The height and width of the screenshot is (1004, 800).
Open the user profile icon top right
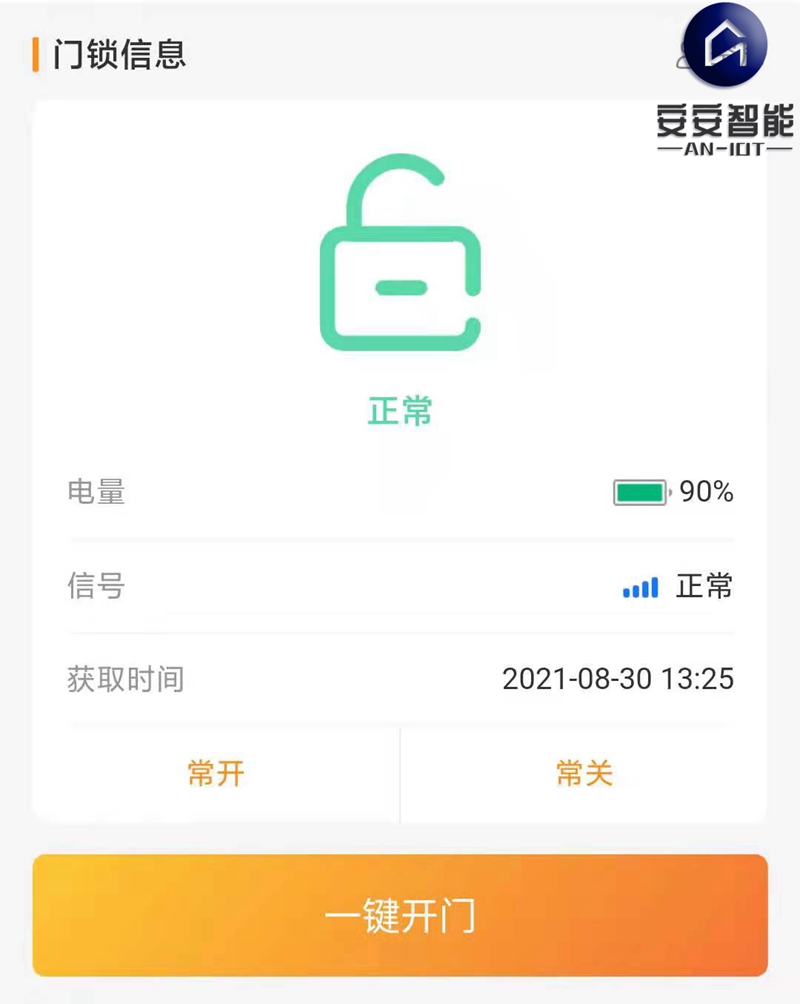point(690,55)
